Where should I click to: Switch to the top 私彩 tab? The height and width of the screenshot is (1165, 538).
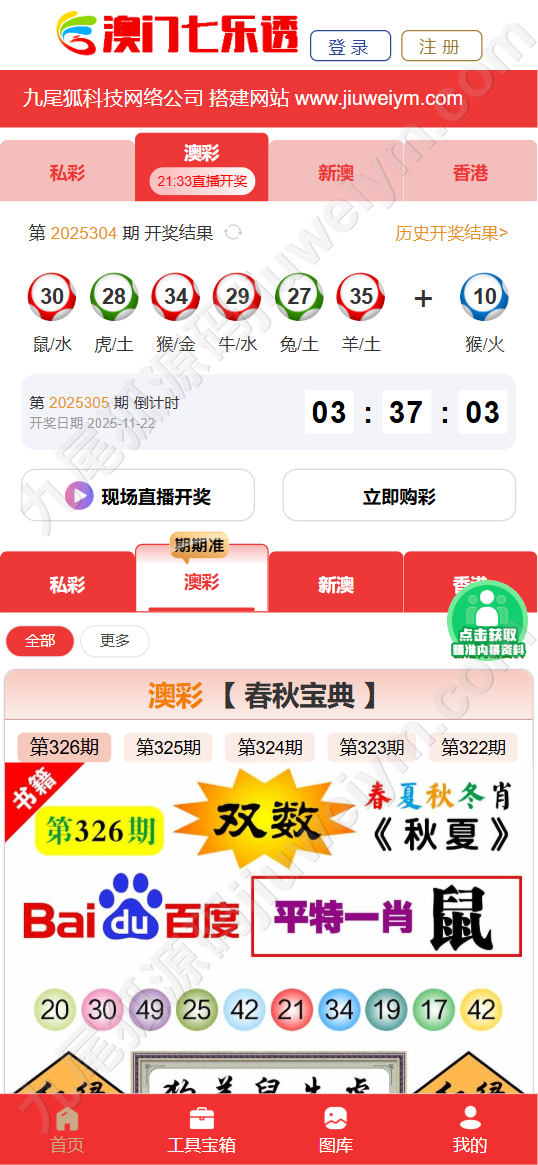pyautogui.click(x=67, y=172)
